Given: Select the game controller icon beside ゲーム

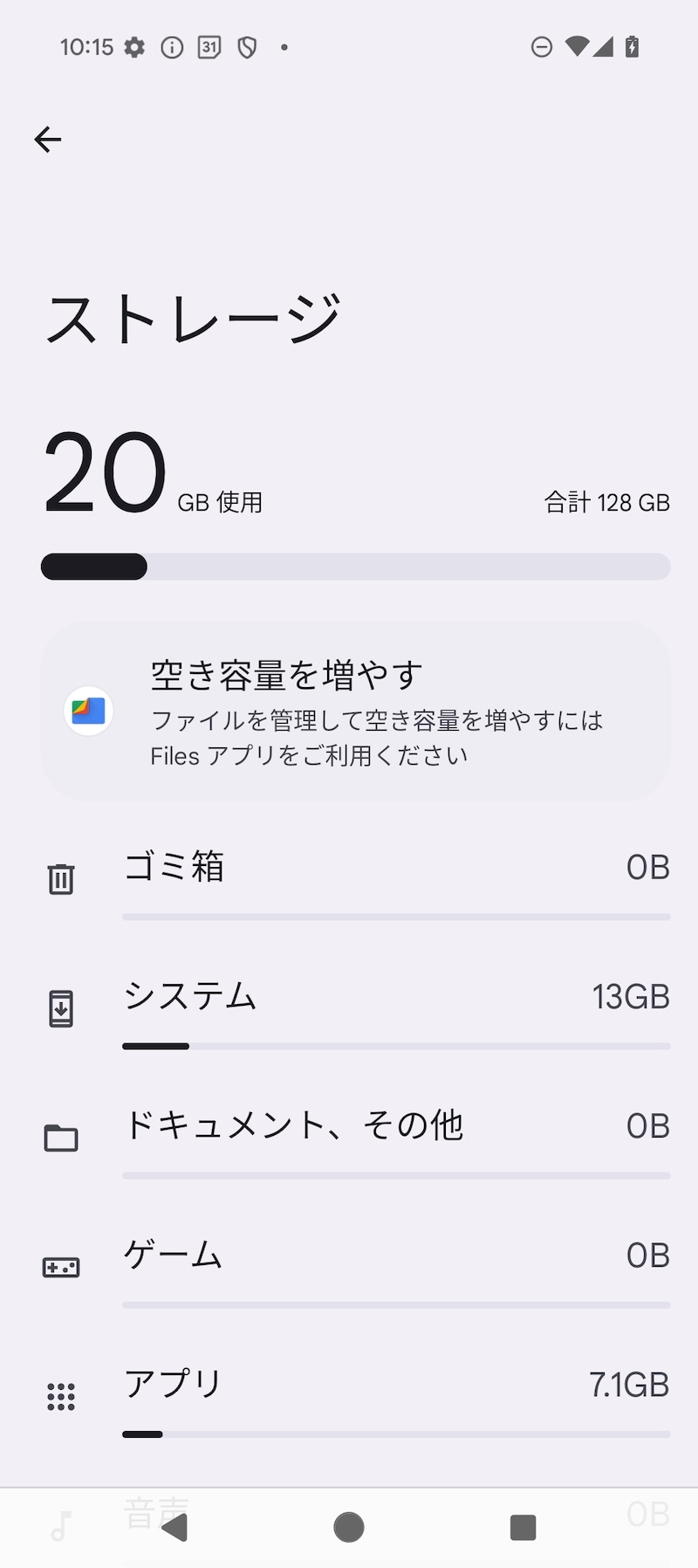Looking at the screenshot, I should point(59,1266).
